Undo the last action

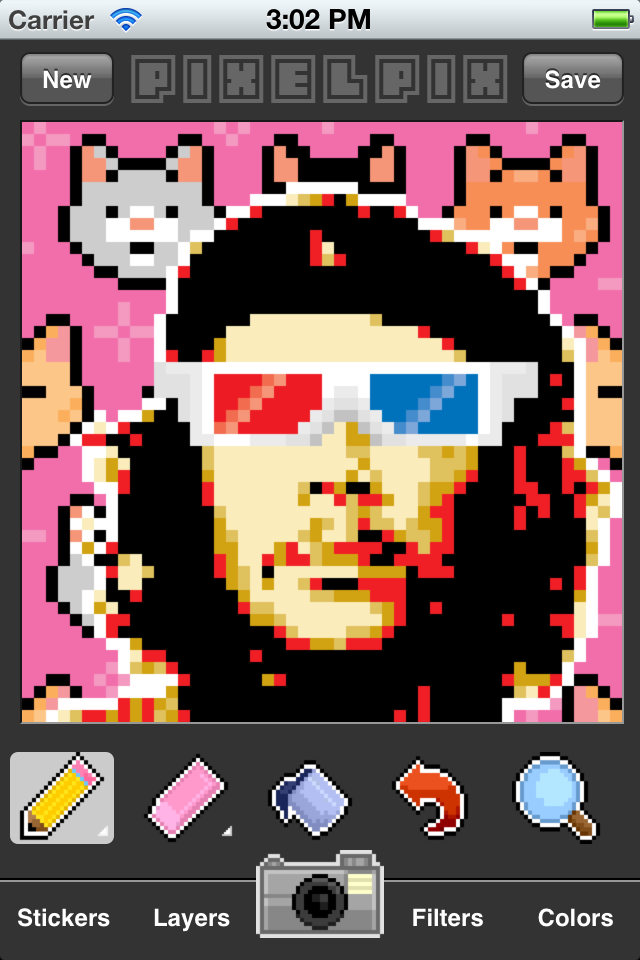coord(431,797)
